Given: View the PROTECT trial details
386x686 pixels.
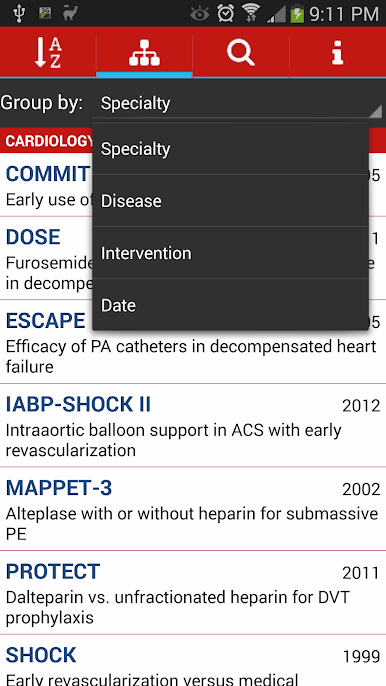Looking at the screenshot, I should coord(193,593).
